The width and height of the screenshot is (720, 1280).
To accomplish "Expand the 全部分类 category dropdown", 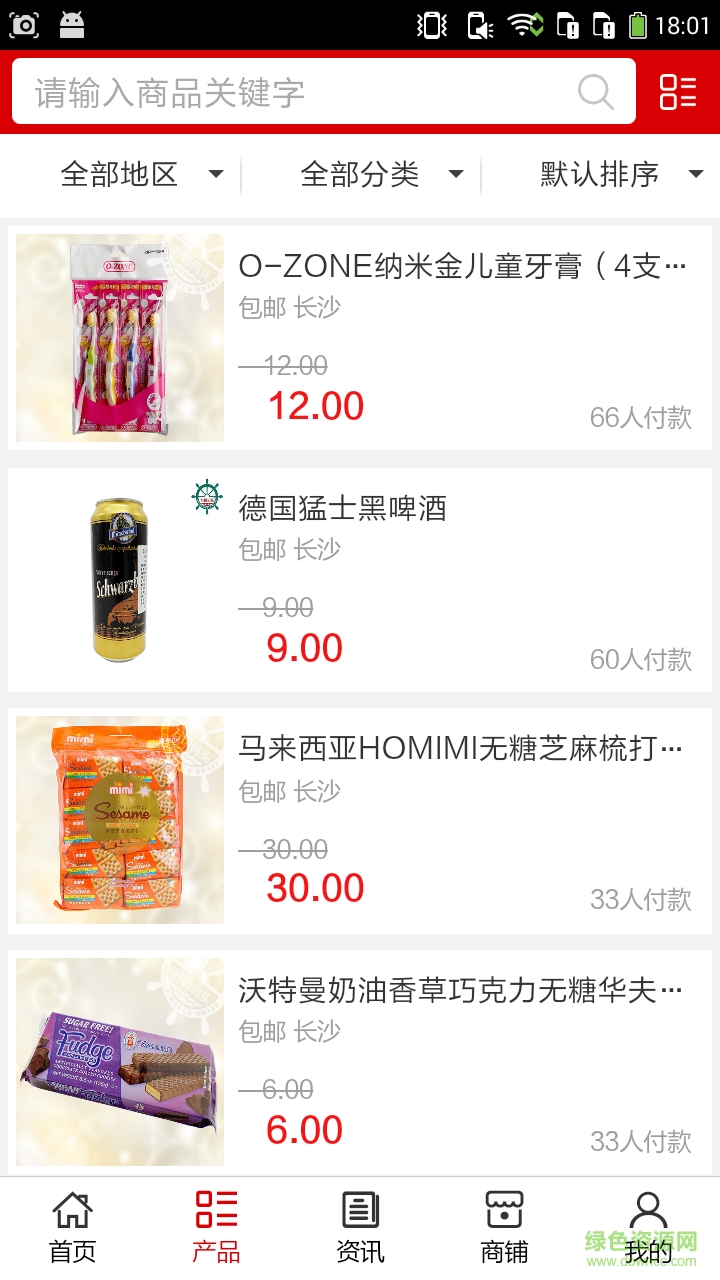I will tap(380, 175).
